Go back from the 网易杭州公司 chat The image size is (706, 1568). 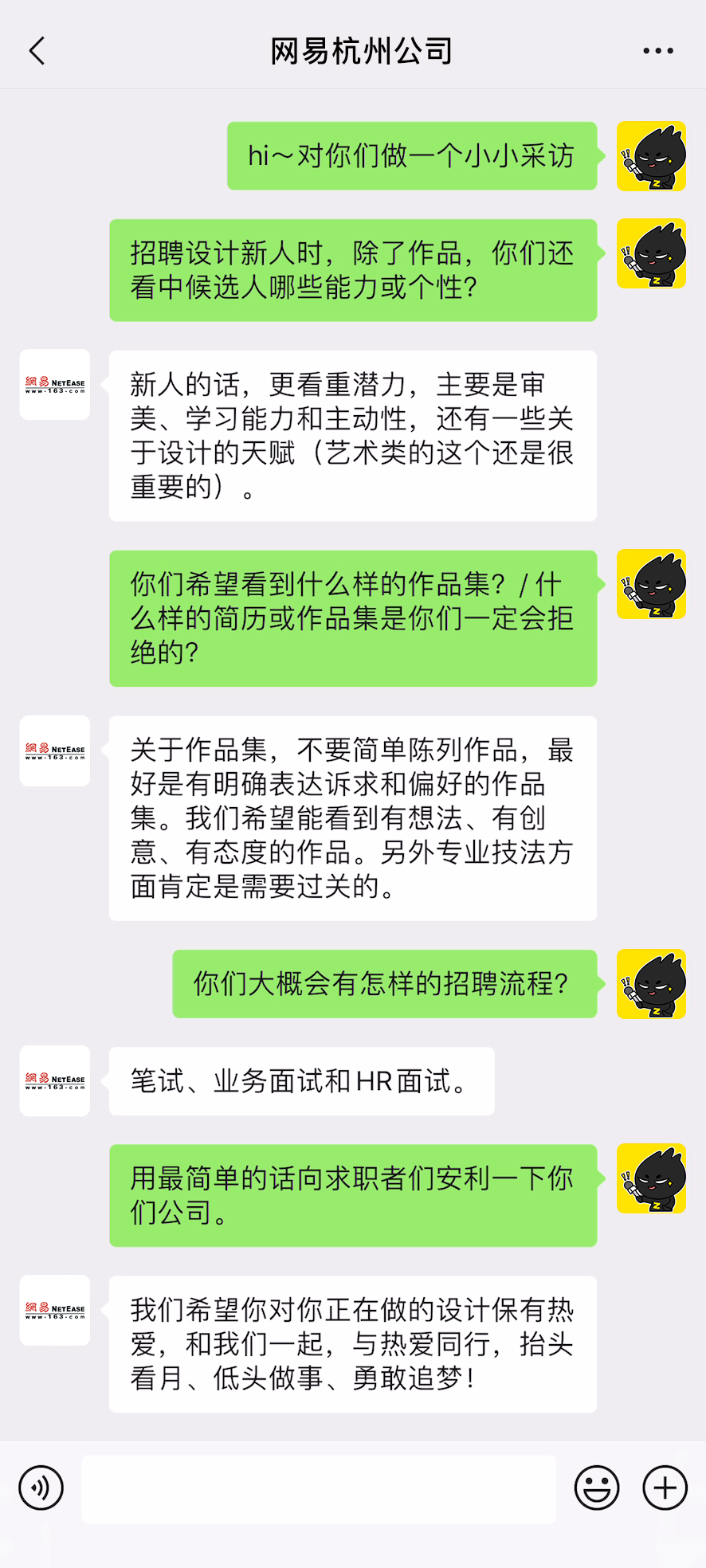coord(37,51)
